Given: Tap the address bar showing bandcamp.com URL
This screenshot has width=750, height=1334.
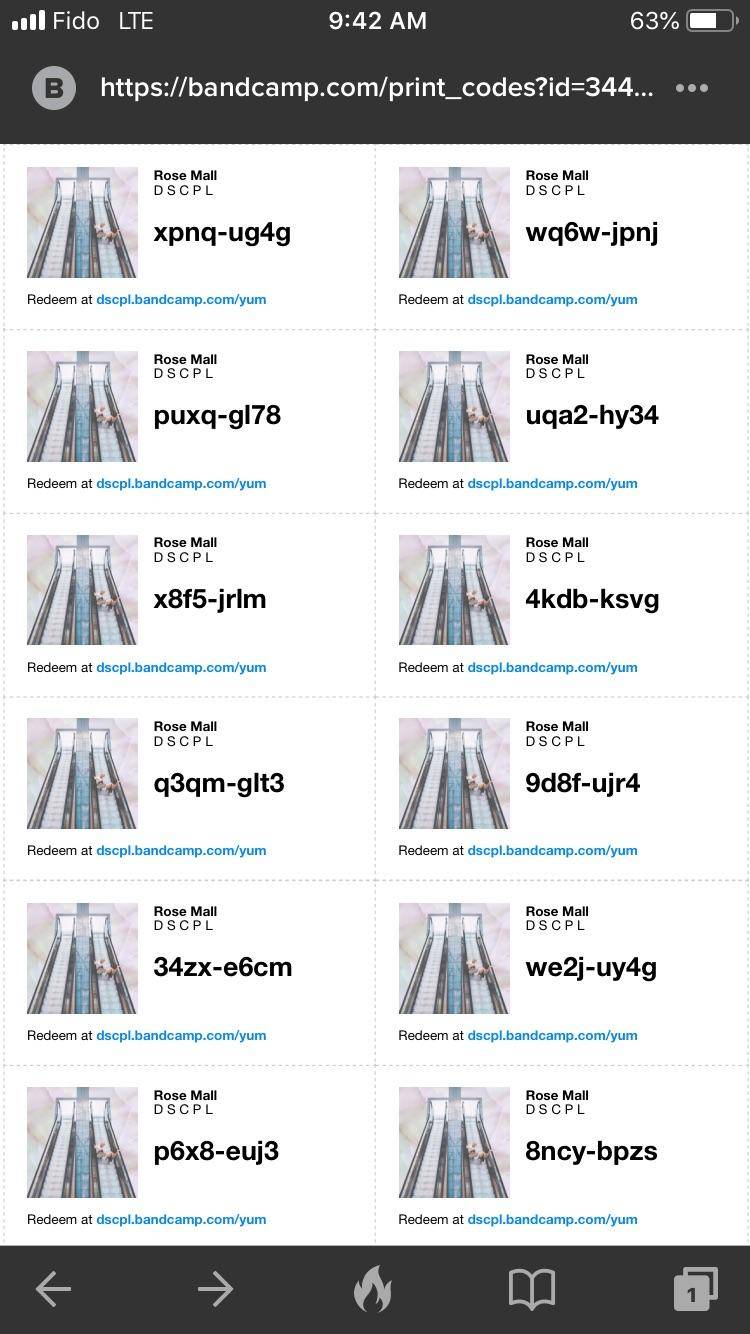Looking at the screenshot, I should pos(375,88).
